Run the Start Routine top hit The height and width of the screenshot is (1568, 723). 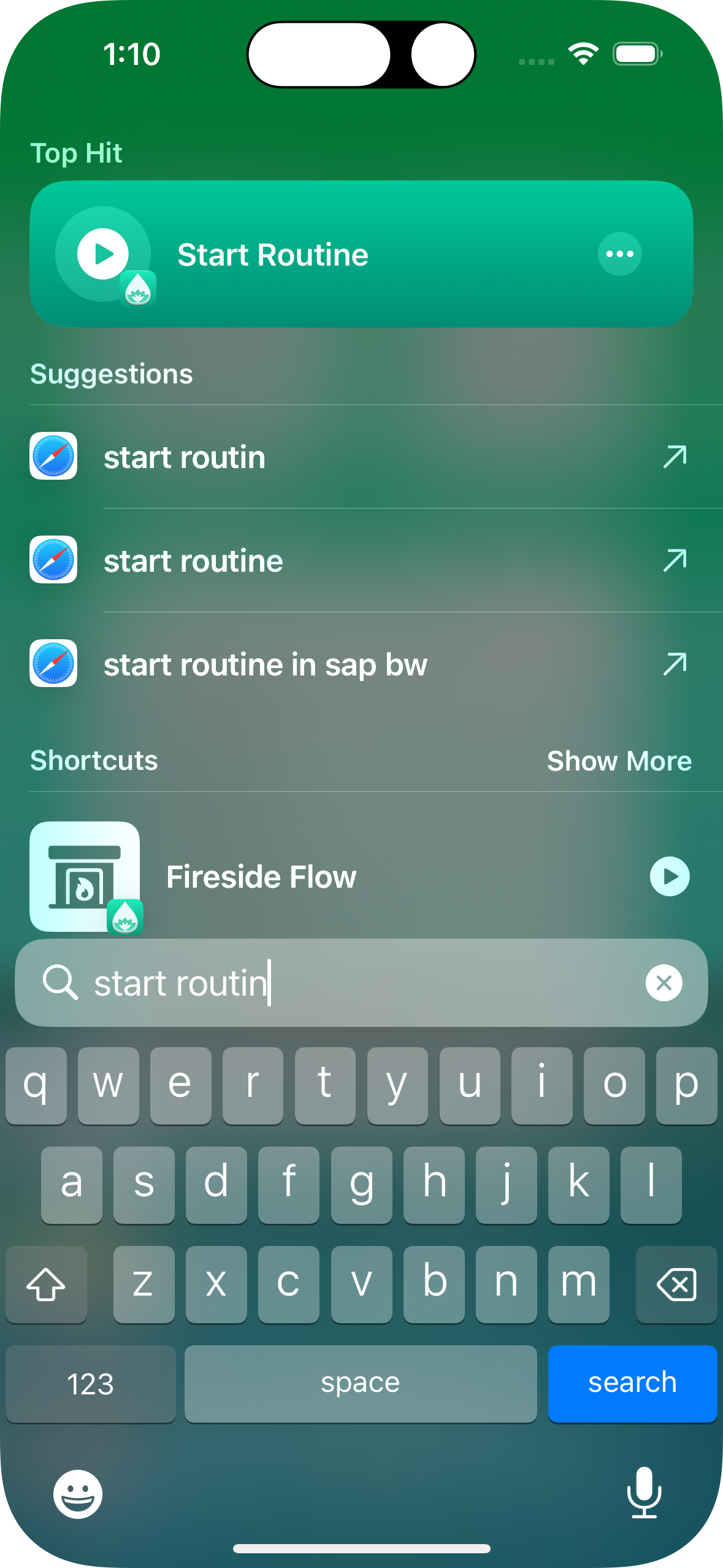pos(103,253)
